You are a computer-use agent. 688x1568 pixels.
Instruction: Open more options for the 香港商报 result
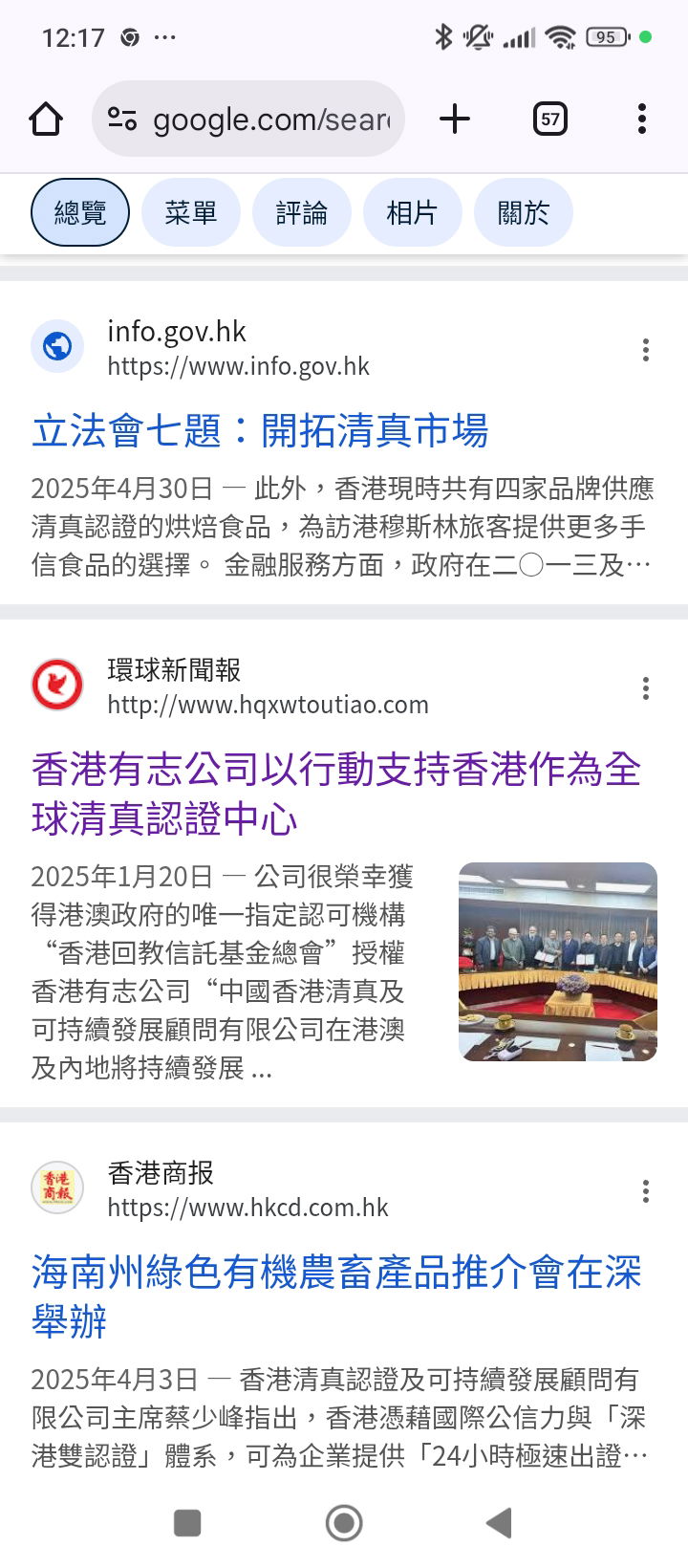[646, 1191]
